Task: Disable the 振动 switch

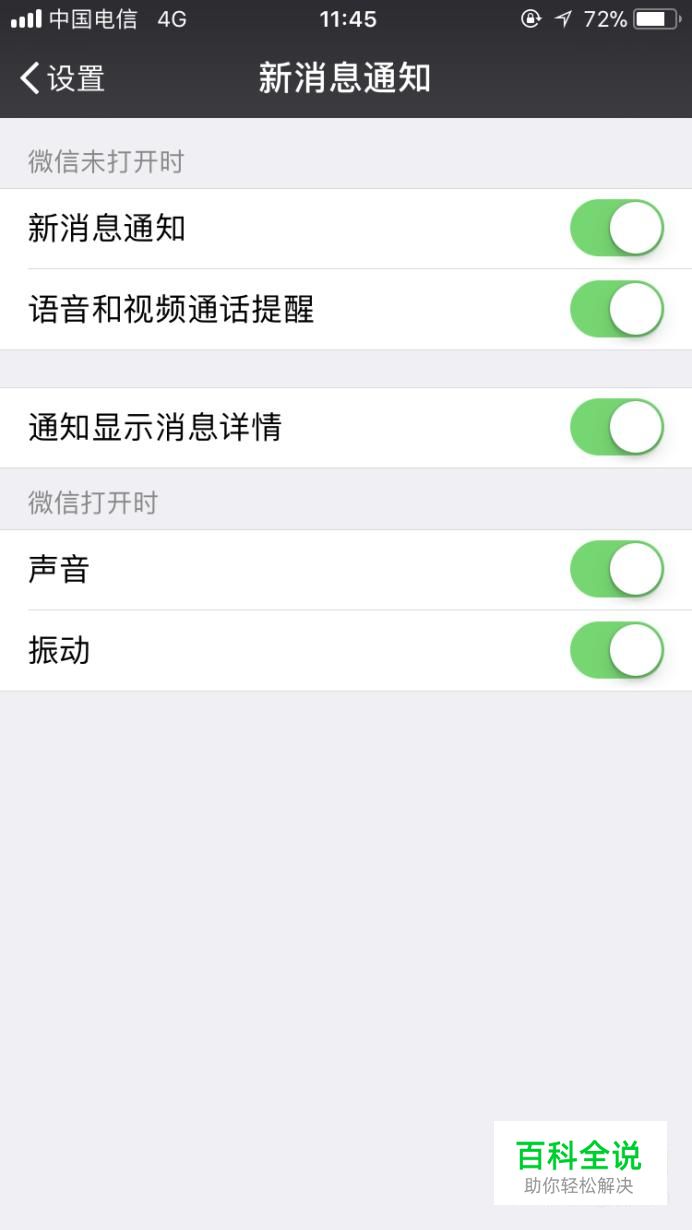Action: click(x=617, y=650)
